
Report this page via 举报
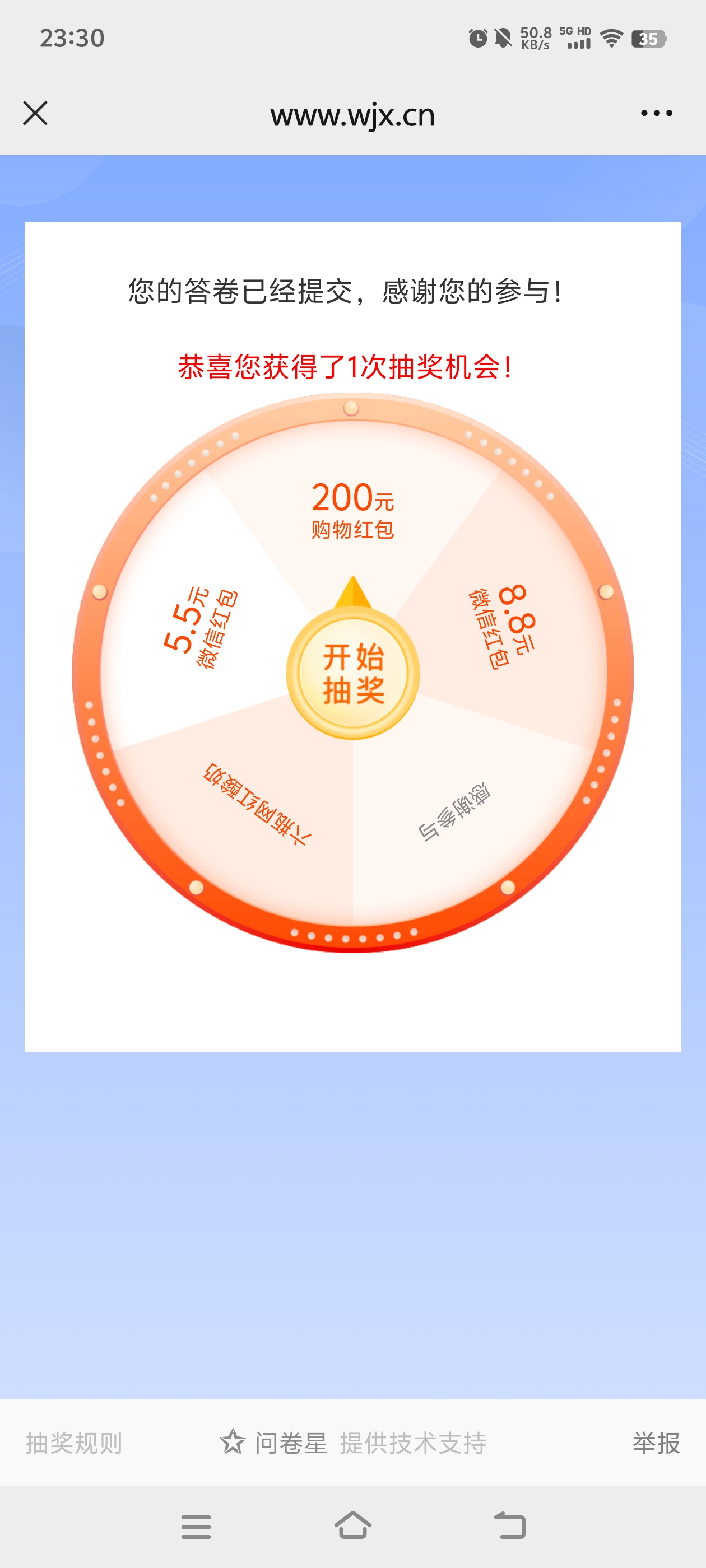(656, 1443)
